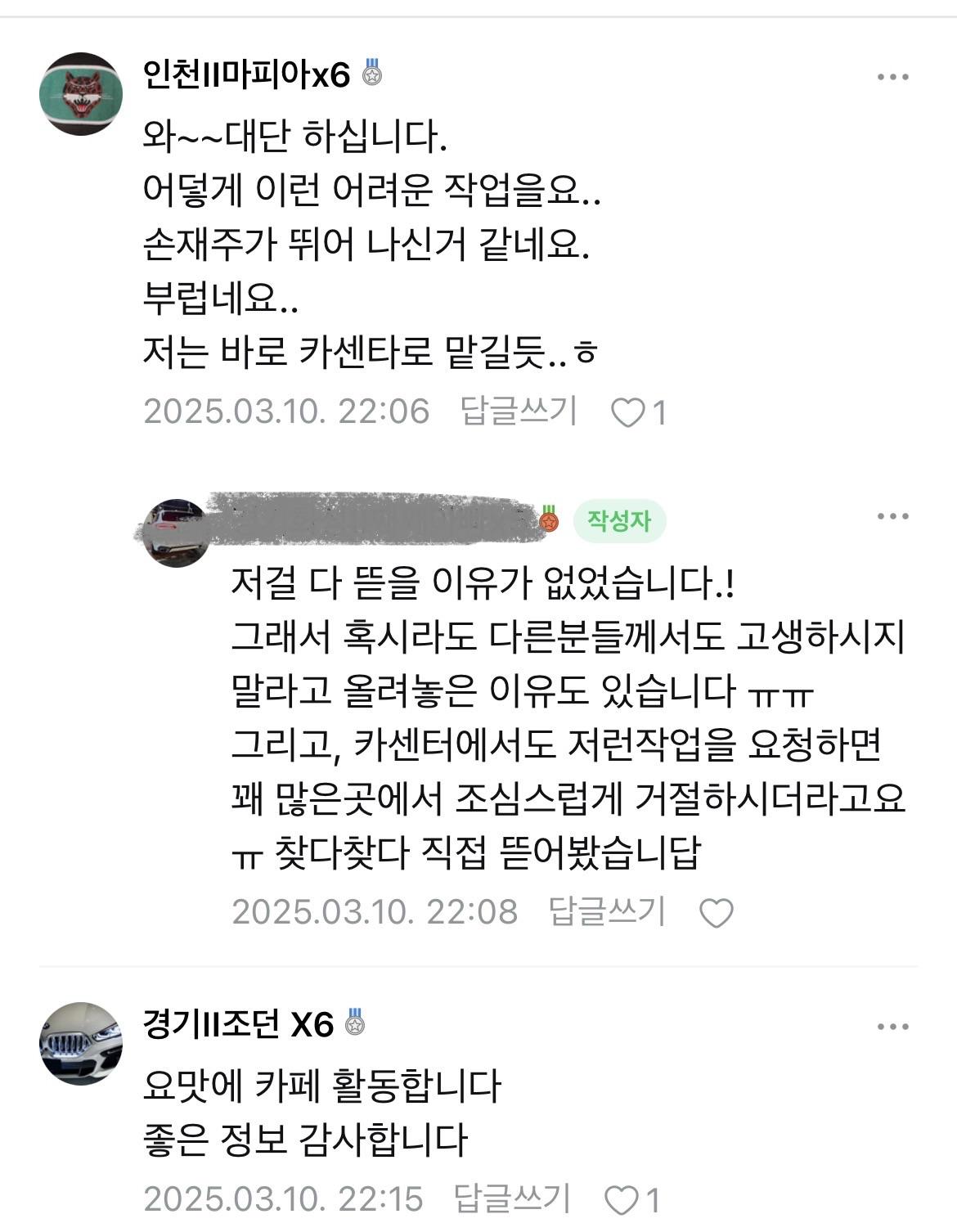Open 인천II마피아x6's profile picture
This screenshot has width=957, height=1232.
coord(81,94)
